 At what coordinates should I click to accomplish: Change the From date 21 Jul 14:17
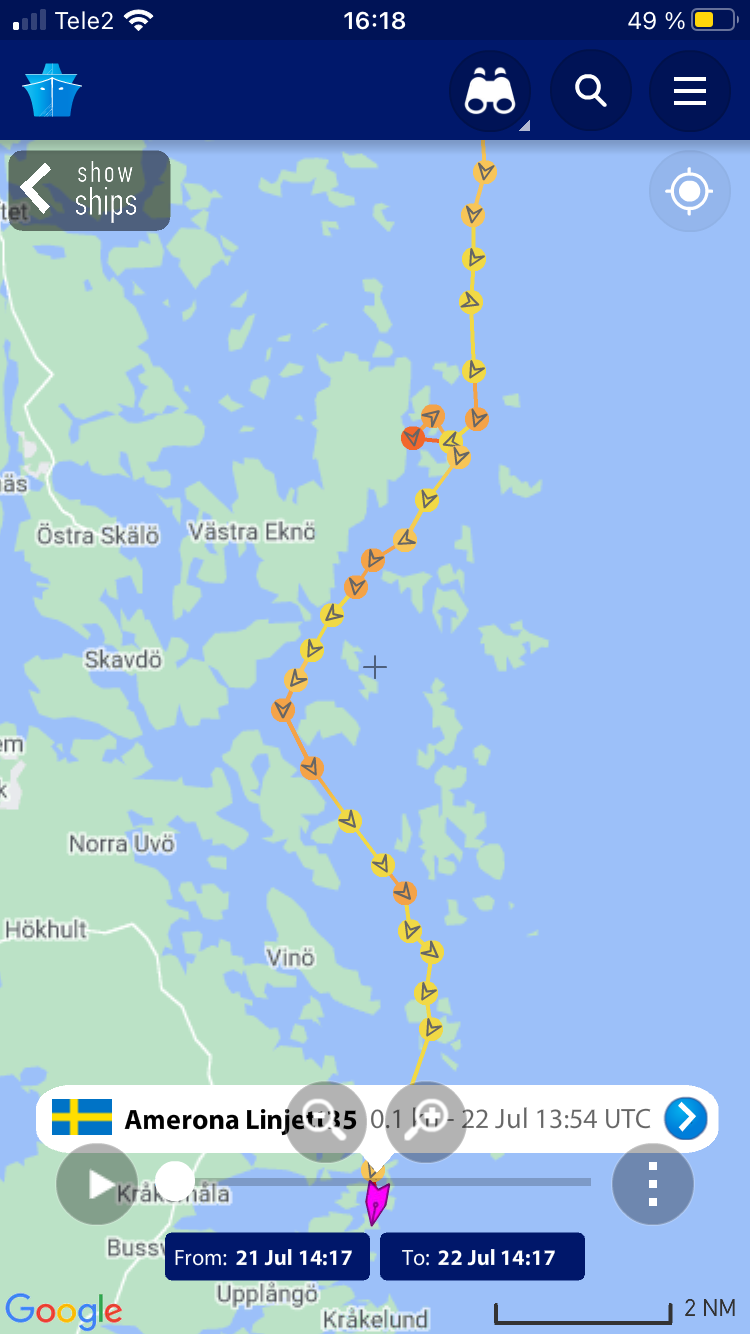[267, 1257]
